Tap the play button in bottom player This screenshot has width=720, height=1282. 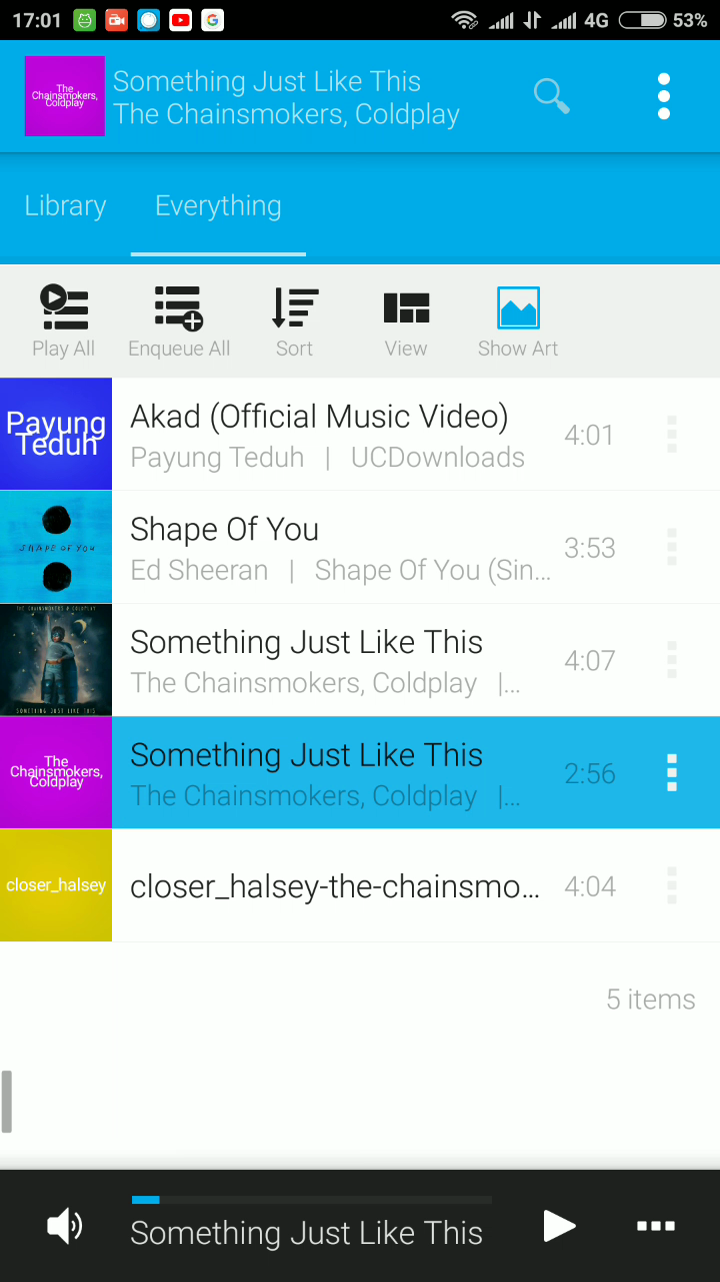coord(559,1226)
